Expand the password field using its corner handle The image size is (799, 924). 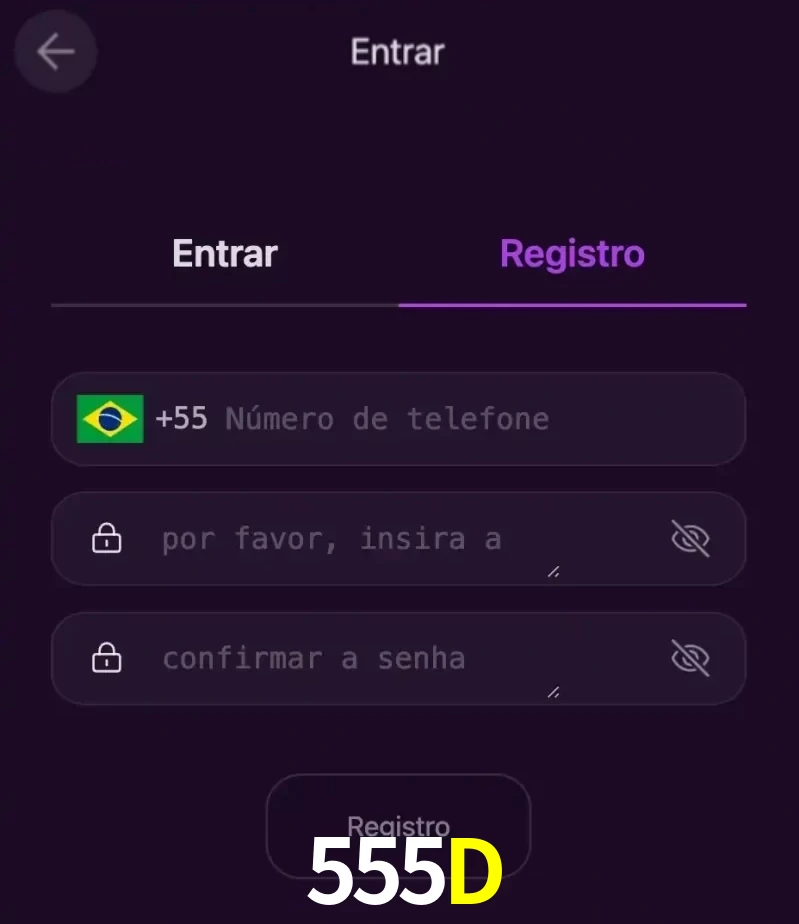point(552,572)
